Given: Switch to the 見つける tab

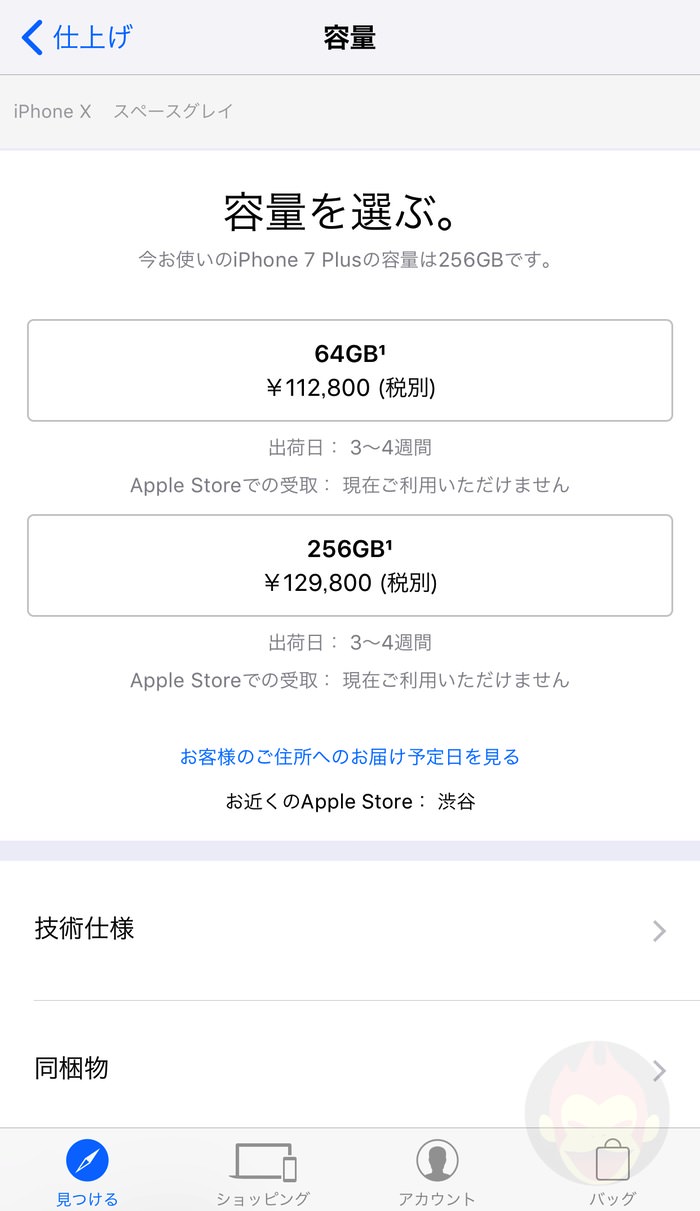Looking at the screenshot, I should point(87,1171).
